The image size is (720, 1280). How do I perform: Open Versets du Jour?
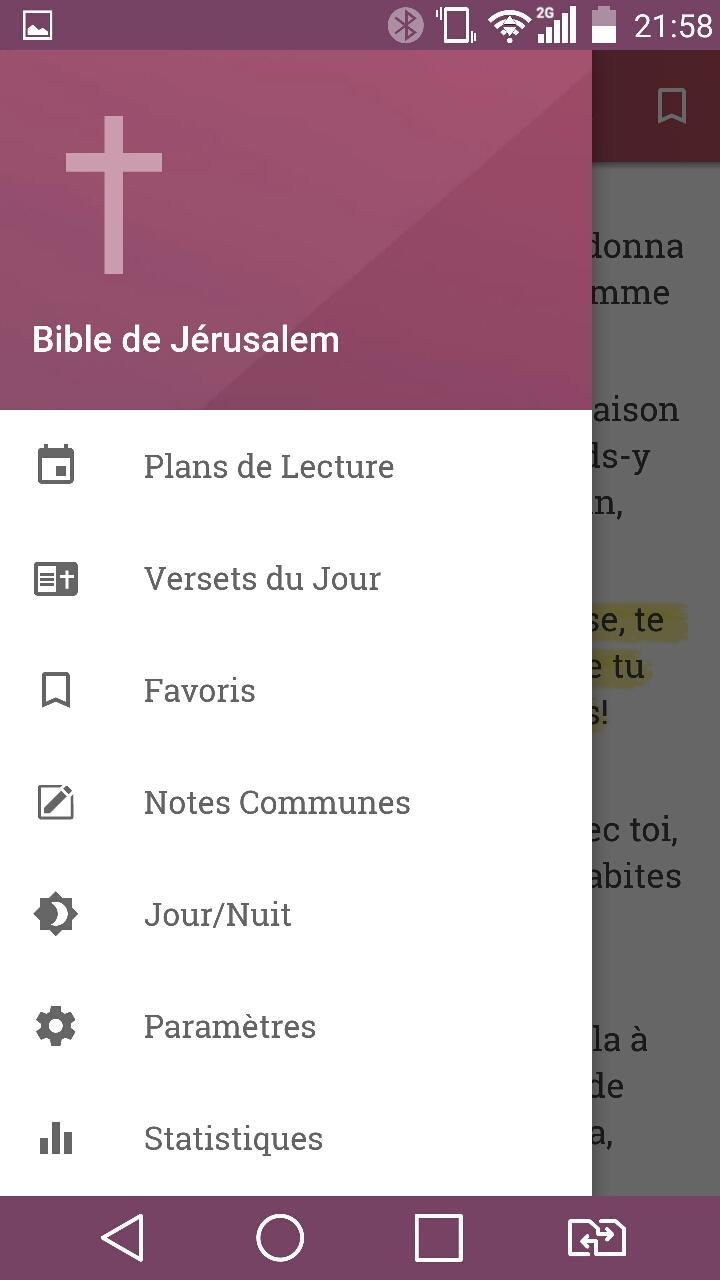(x=262, y=578)
